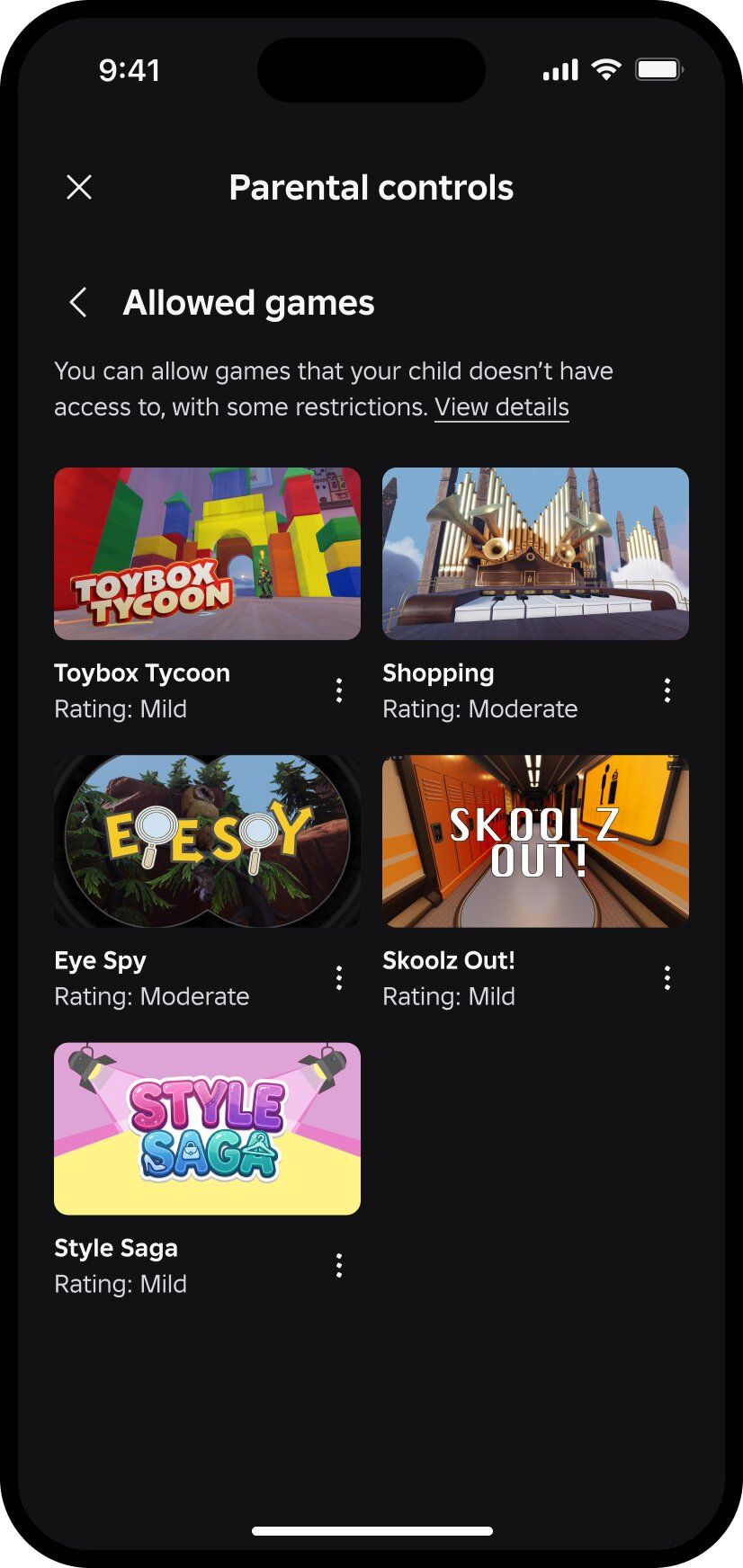This screenshot has width=743, height=1568.
Task: Open the Style Saga game tile
Action: (x=207, y=1129)
